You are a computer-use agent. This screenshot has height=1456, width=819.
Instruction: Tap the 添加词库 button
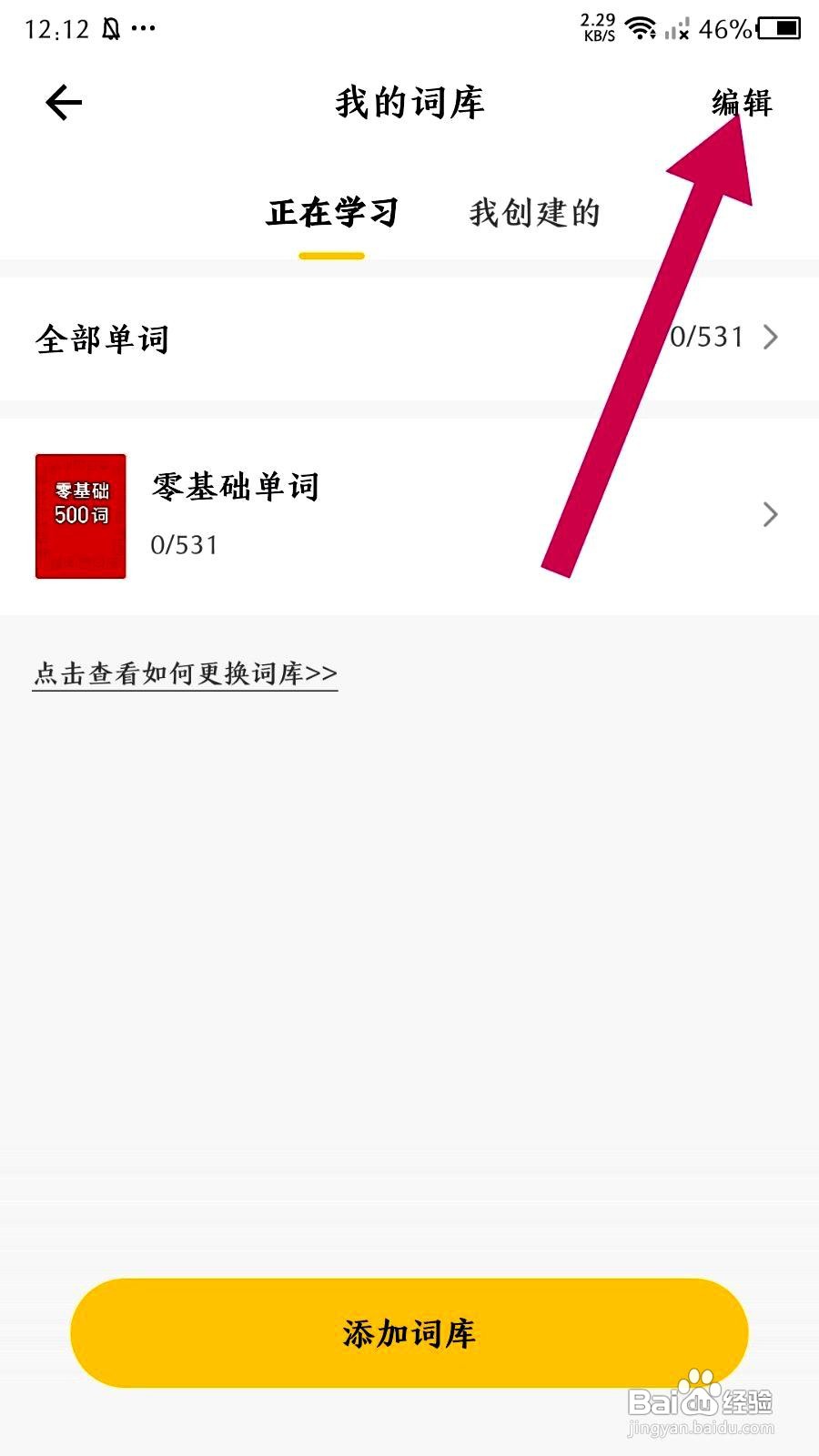(409, 1334)
